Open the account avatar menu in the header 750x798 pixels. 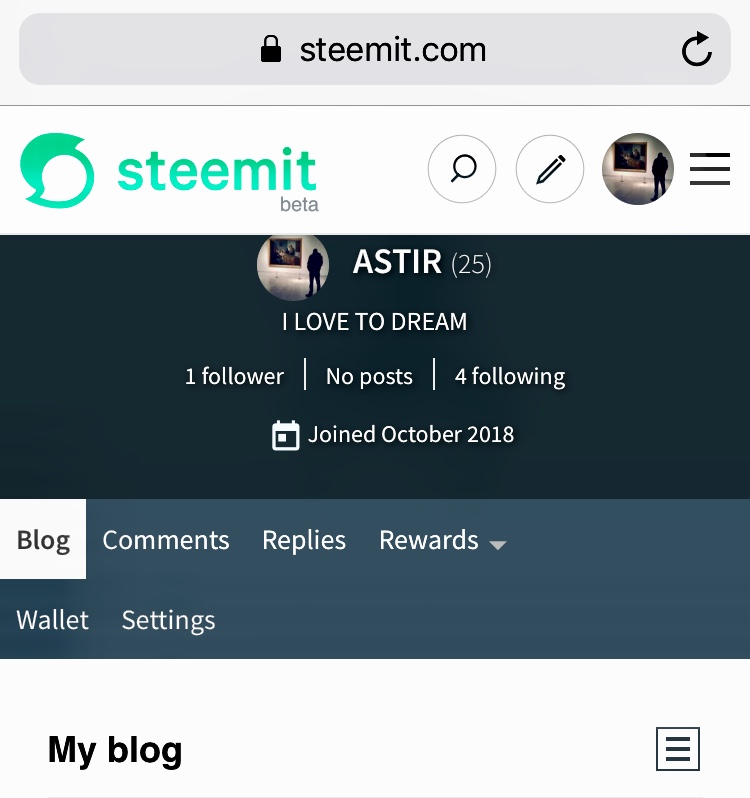coord(638,169)
